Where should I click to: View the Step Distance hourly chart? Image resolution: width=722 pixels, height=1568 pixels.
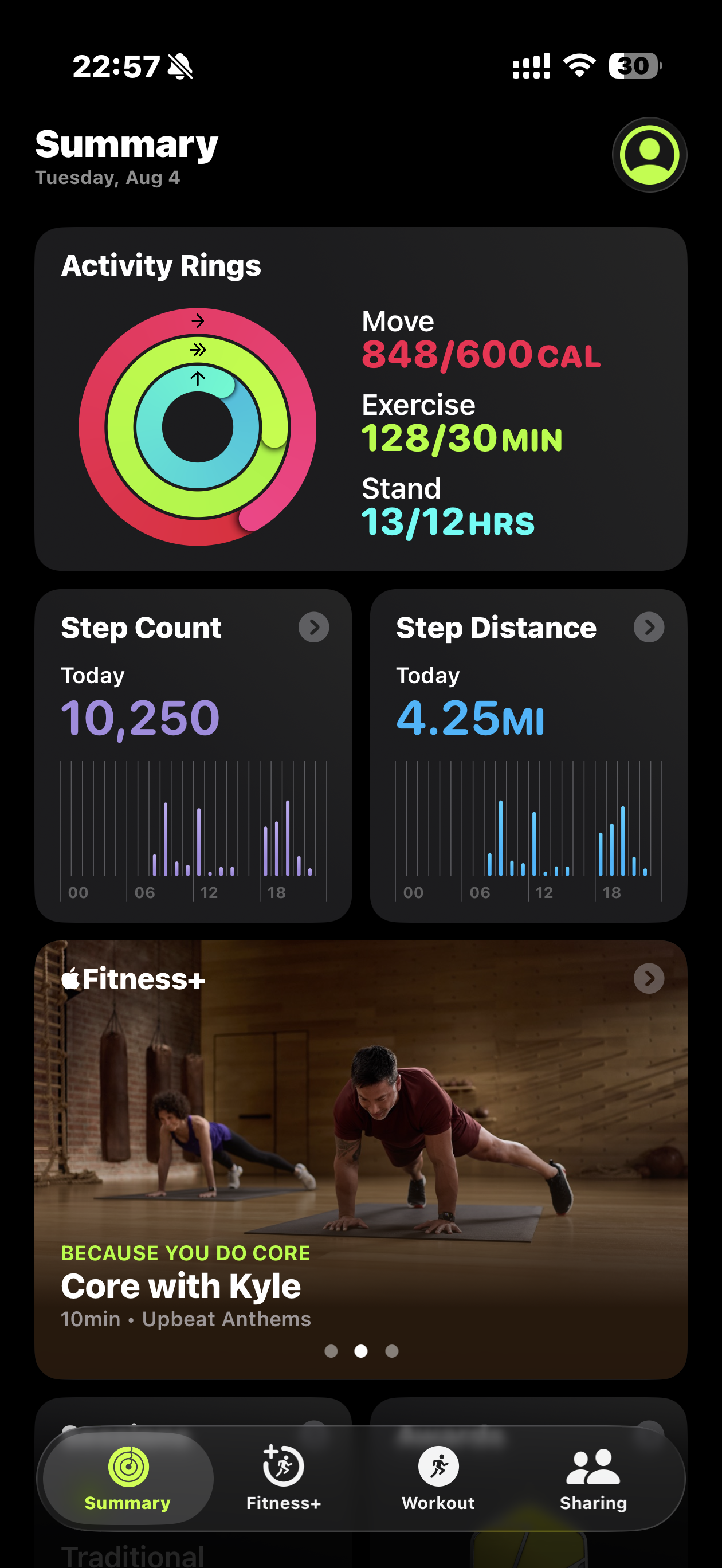(x=528, y=831)
